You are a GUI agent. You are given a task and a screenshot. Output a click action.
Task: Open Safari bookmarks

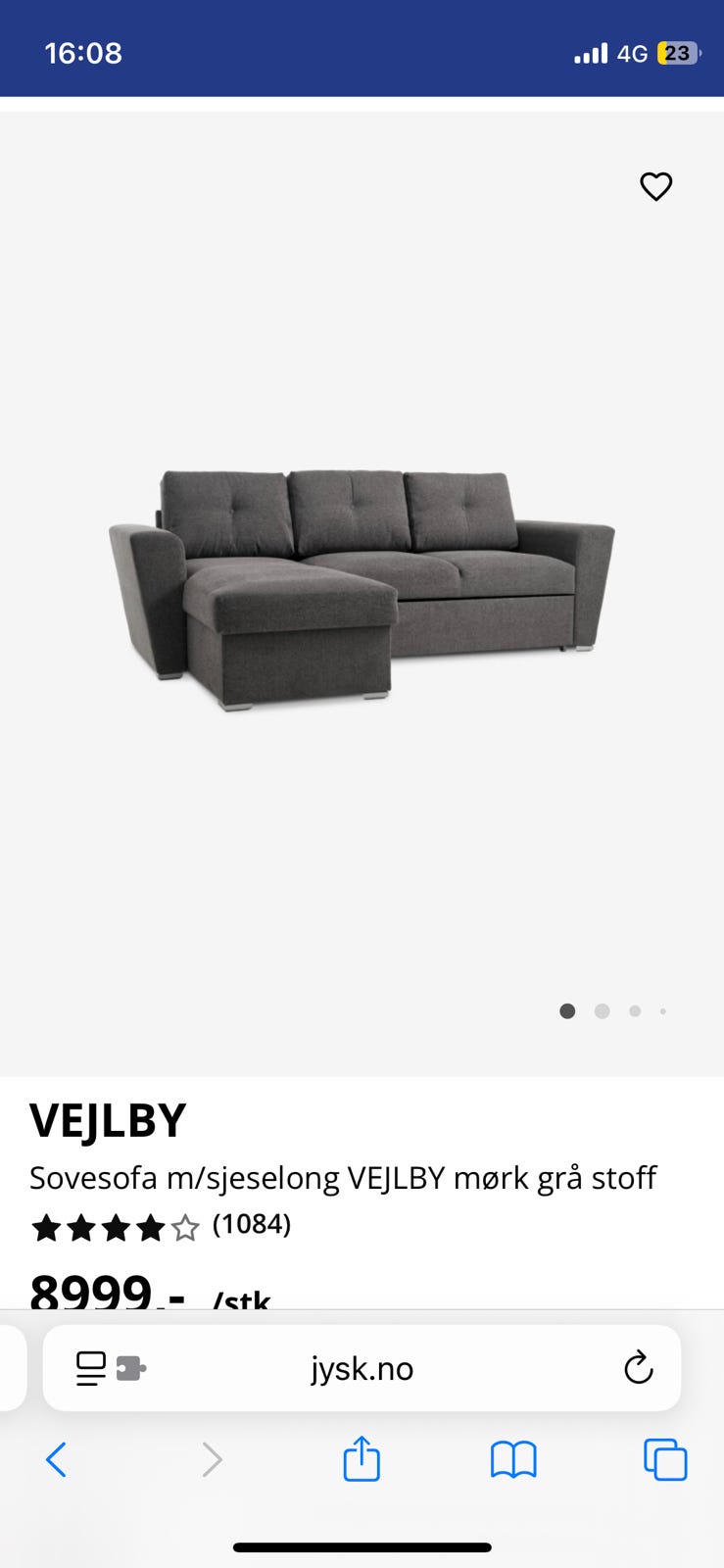[x=513, y=1460]
